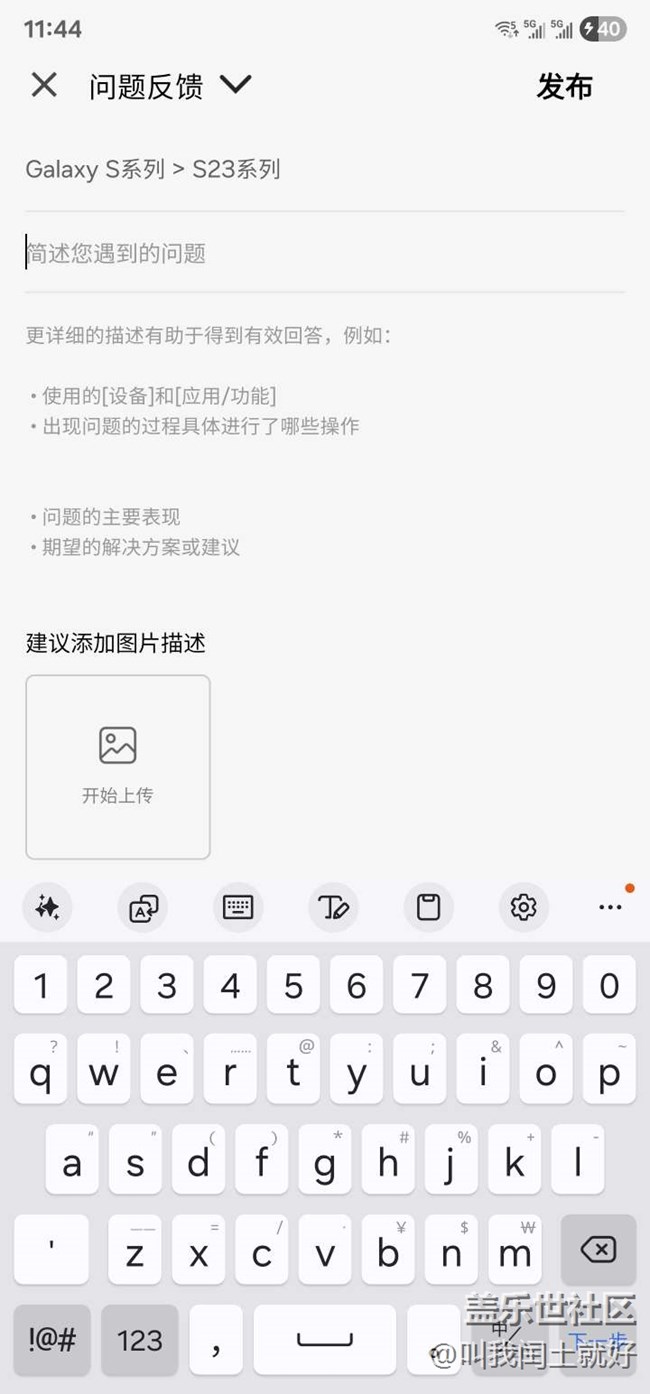Open the keyboard clipboard tool
650x1394 pixels.
click(x=428, y=907)
